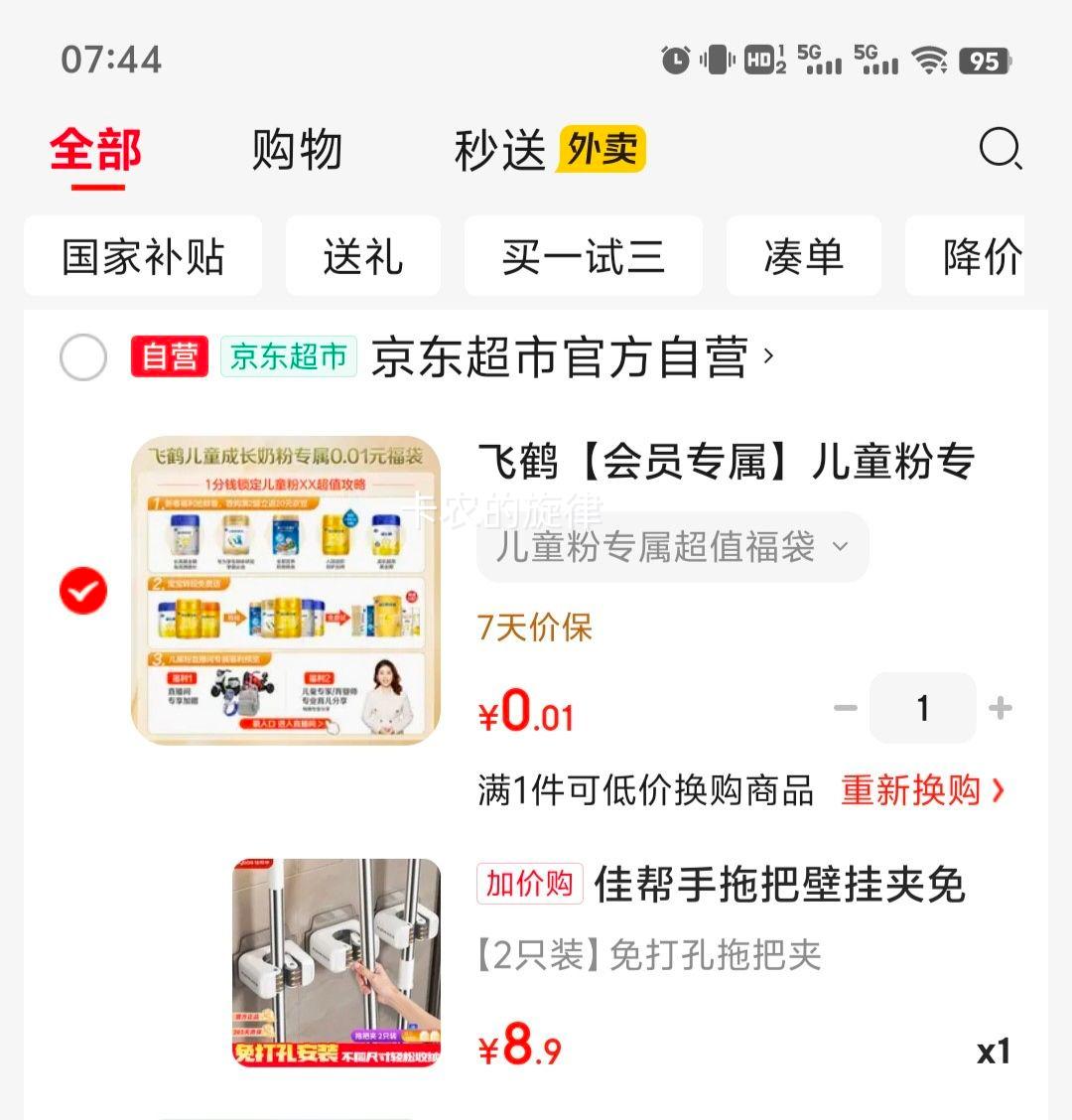Open the 佳帮手拖把壁挂夹 product image

click(x=336, y=962)
